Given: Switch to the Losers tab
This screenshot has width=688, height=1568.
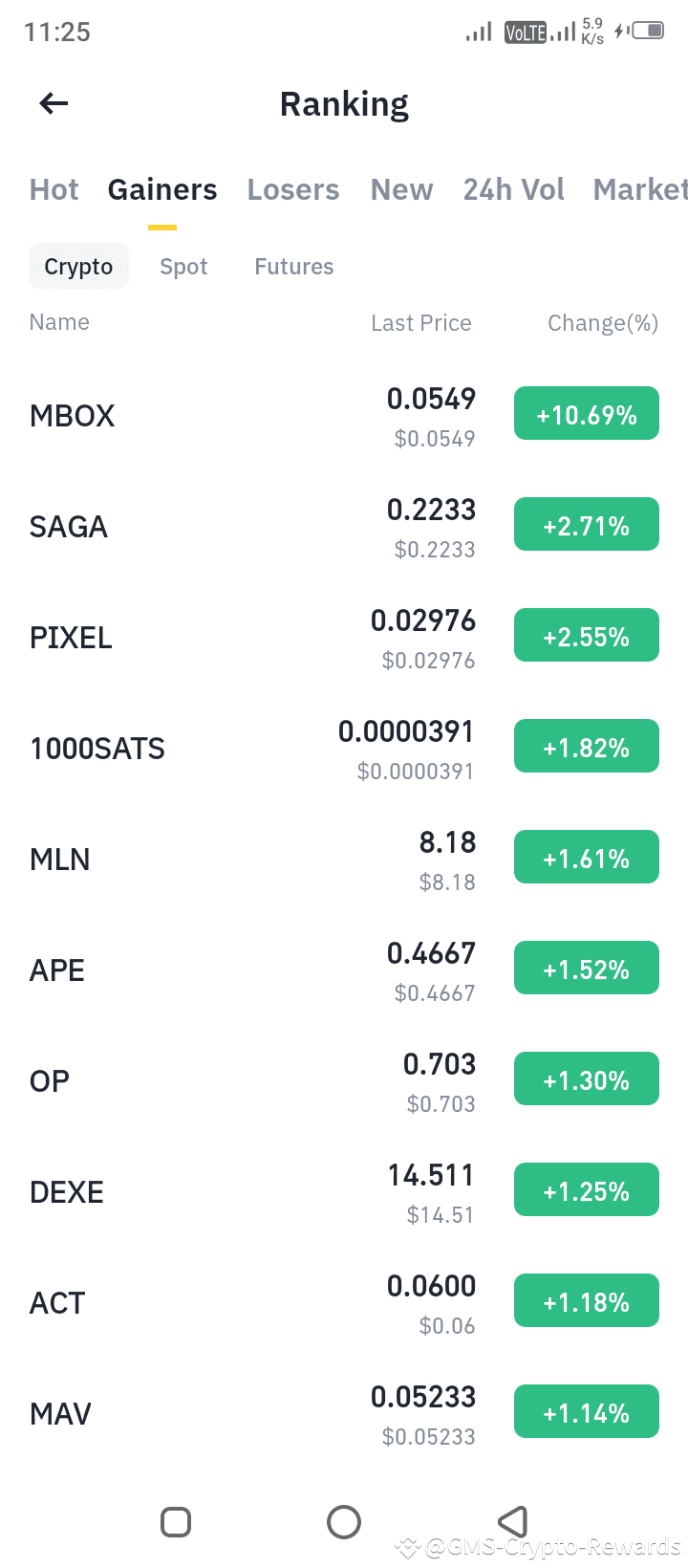Looking at the screenshot, I should (293, 189).
